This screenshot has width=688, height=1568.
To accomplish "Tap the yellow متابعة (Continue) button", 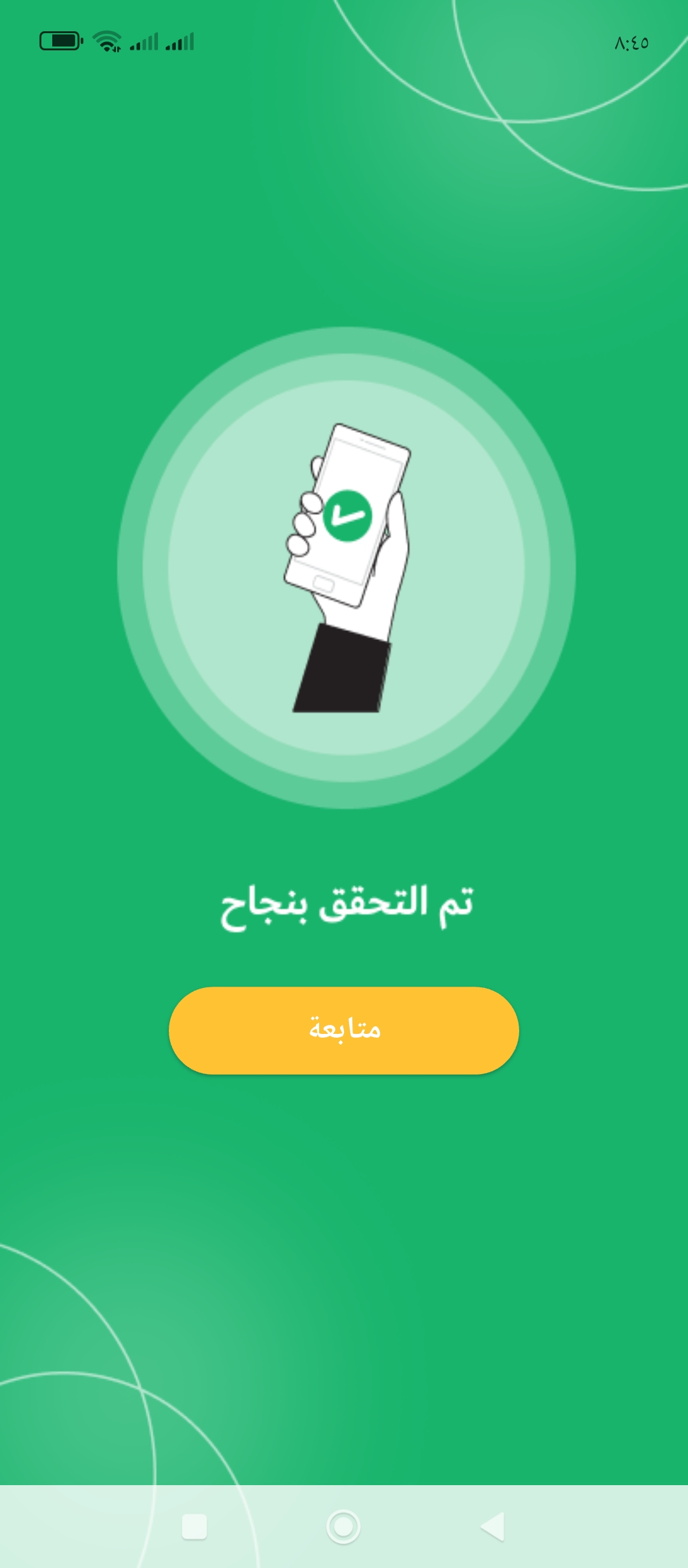I will [344, 1030].
